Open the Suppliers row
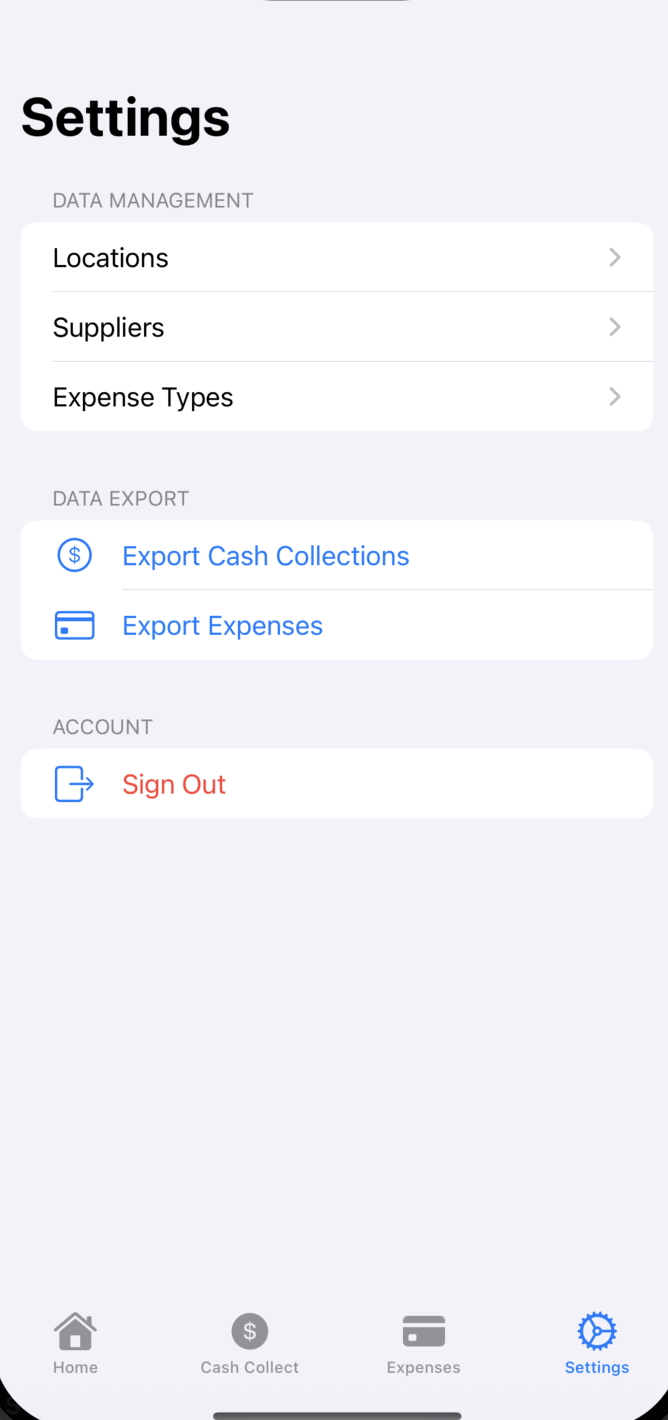Screen dimensions: 668x1420 click(x=336, y=328)
